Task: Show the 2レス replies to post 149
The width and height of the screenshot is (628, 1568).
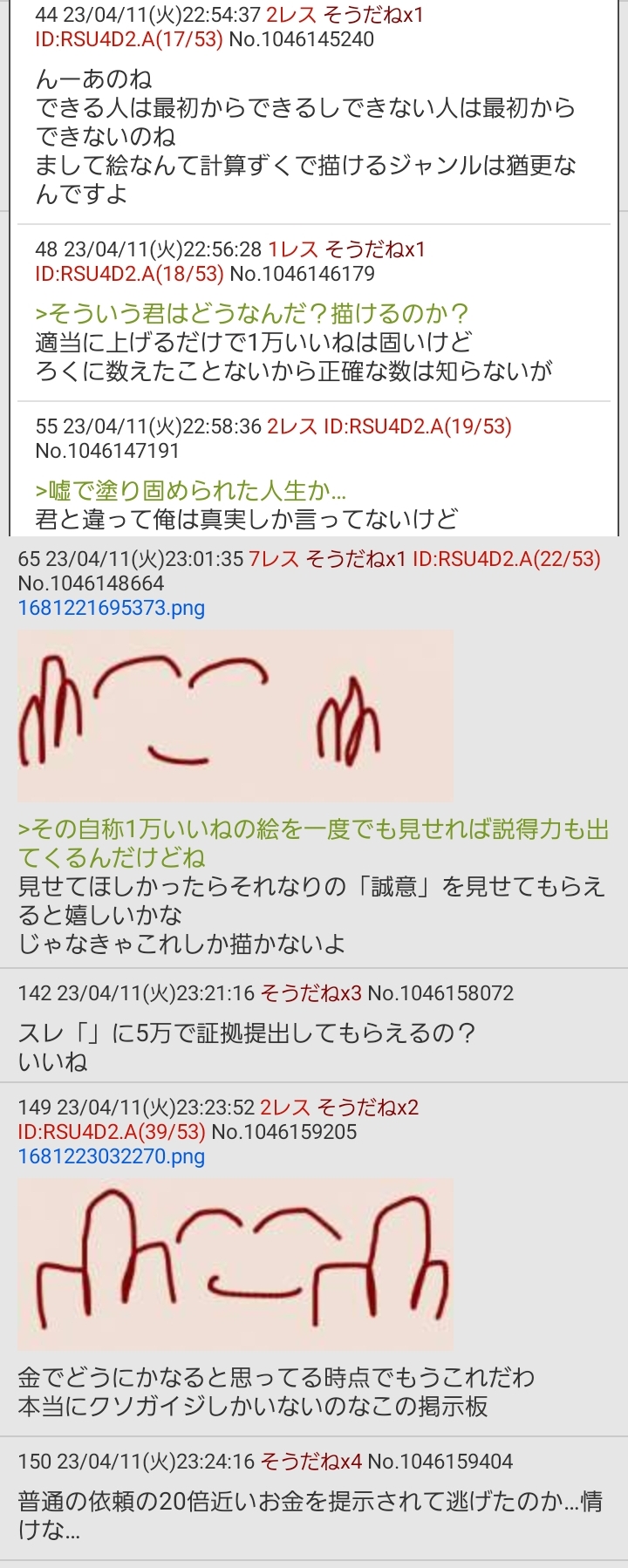Action: [284, 1108]
